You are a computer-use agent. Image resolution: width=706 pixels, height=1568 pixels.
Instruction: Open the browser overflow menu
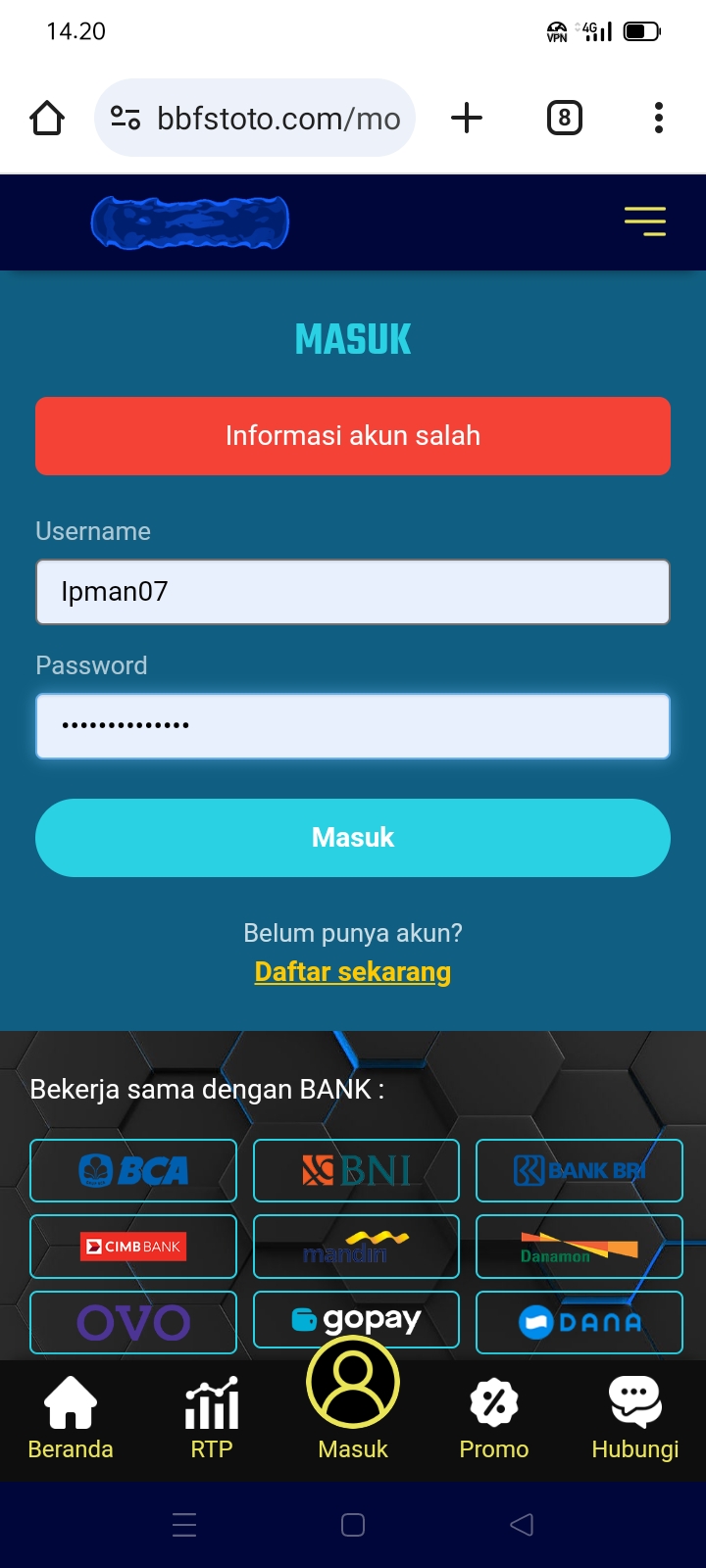659,119
